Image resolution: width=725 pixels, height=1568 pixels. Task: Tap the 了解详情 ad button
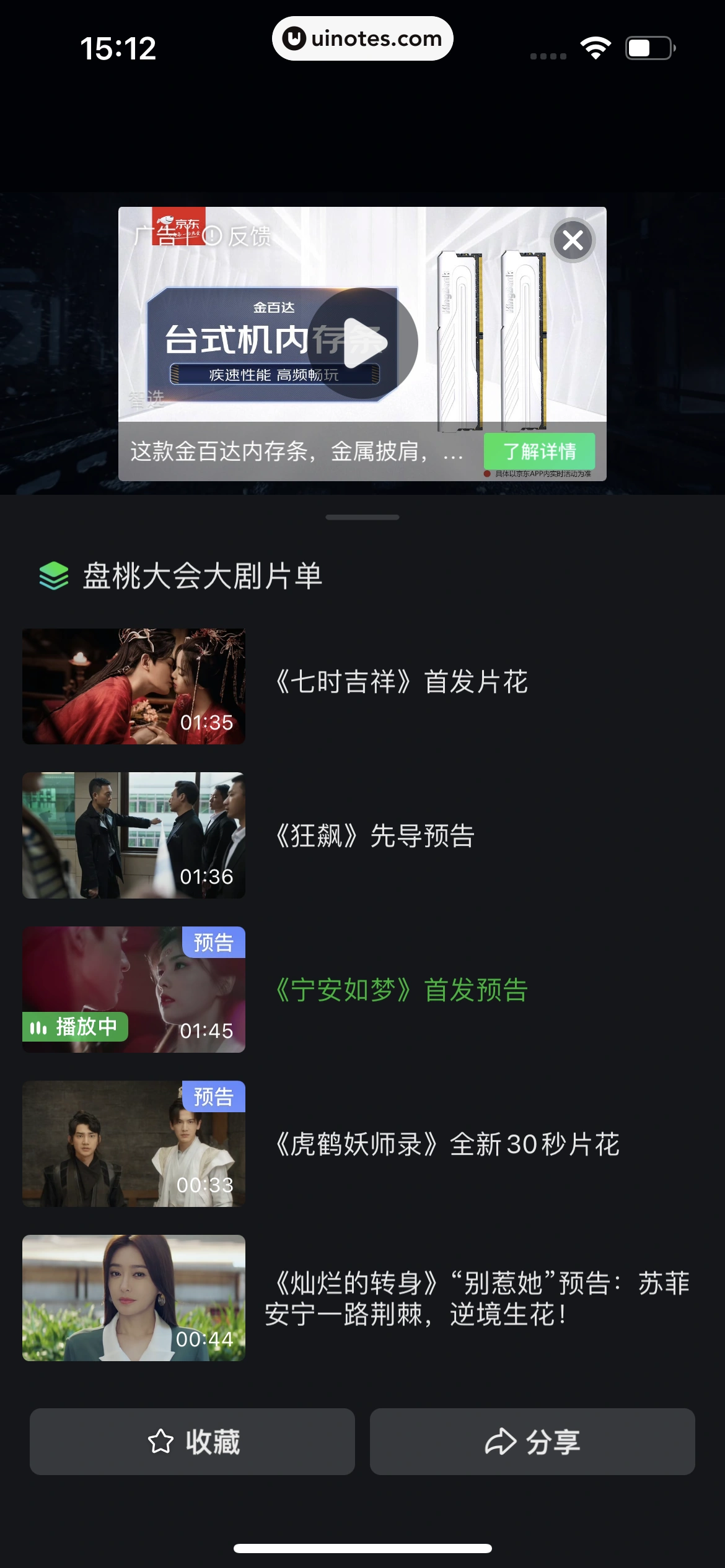coord(538,452)
